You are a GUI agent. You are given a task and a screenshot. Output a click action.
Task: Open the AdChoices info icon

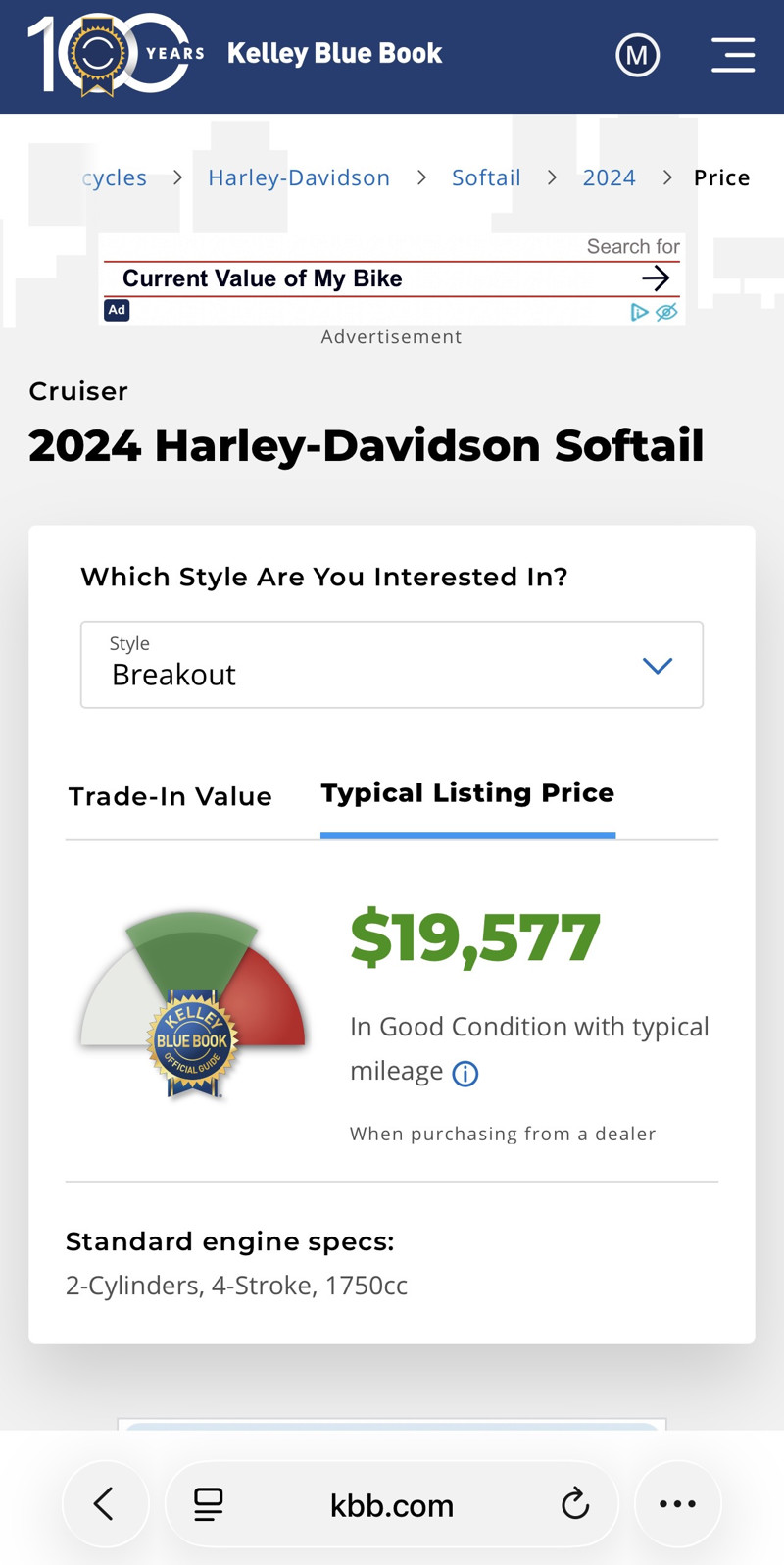click(x=639, y=312)
